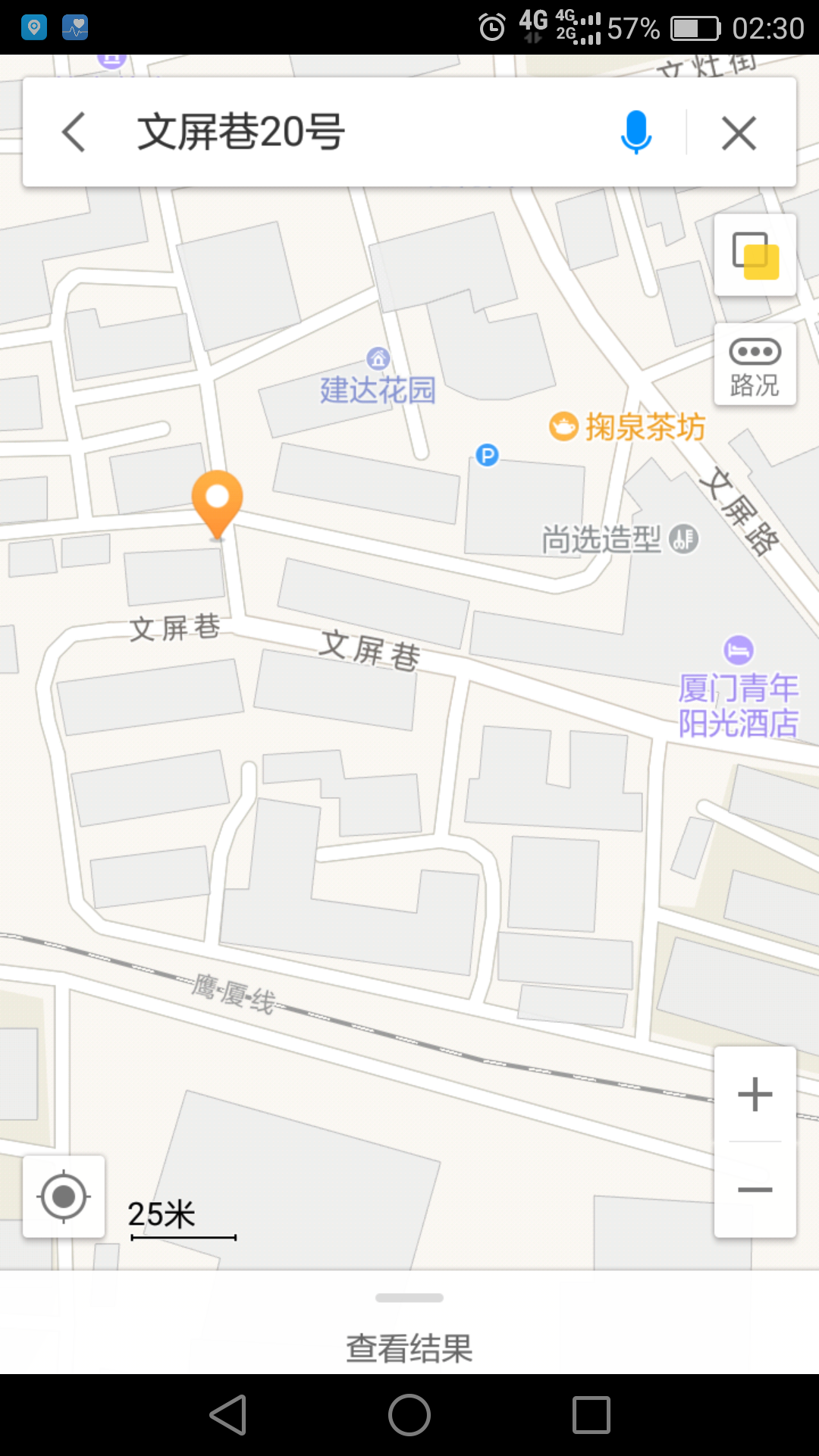This screenshot has width=819, height=1456.
Task: Start voice search with the microphone
Action: pos(635,133)
